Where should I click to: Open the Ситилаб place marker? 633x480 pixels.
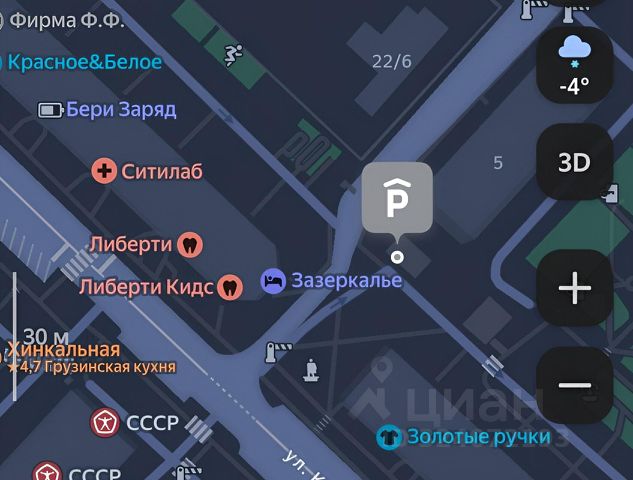[104, 171]
